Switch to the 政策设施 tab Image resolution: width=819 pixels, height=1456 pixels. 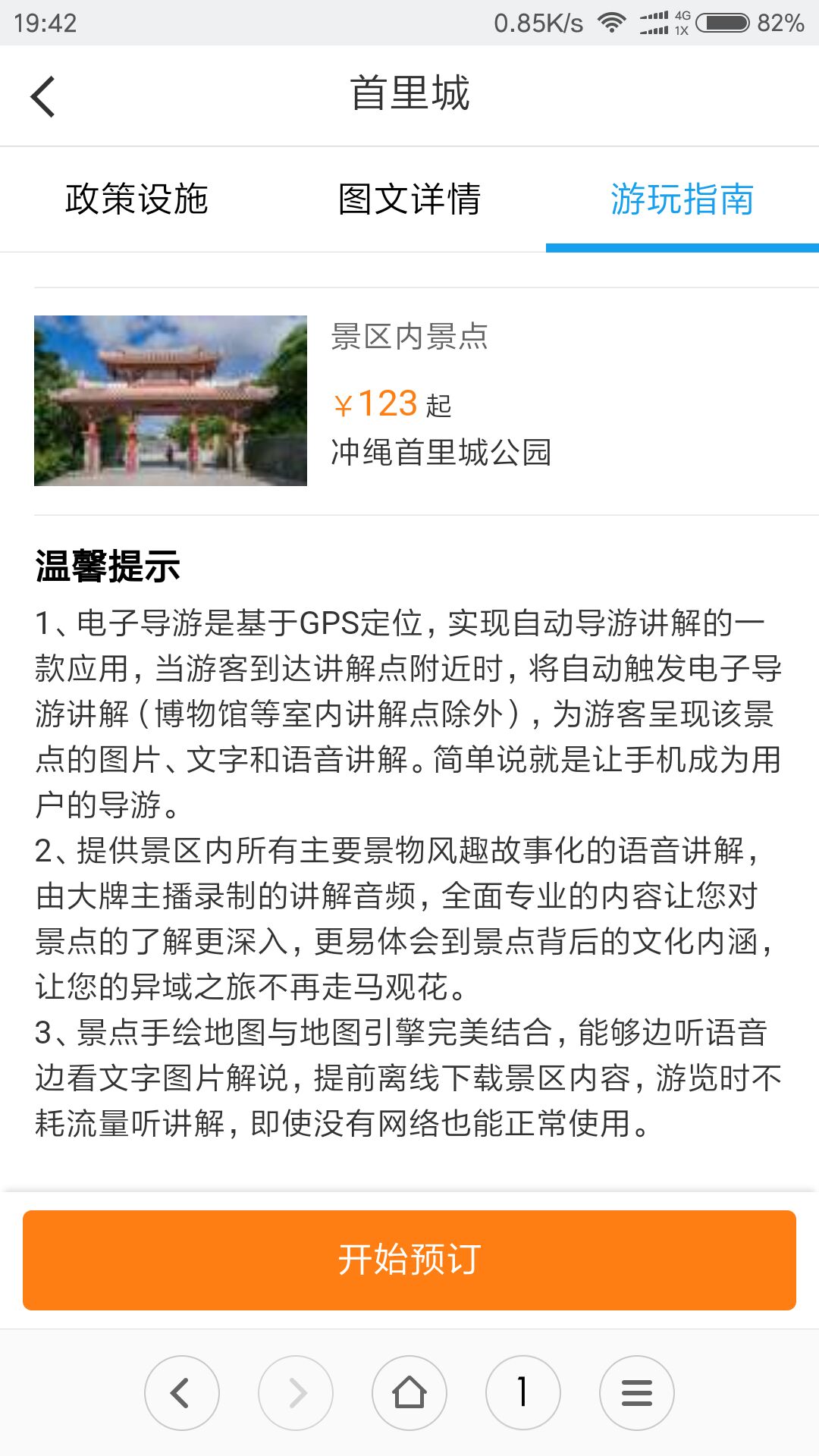(136, 199)
